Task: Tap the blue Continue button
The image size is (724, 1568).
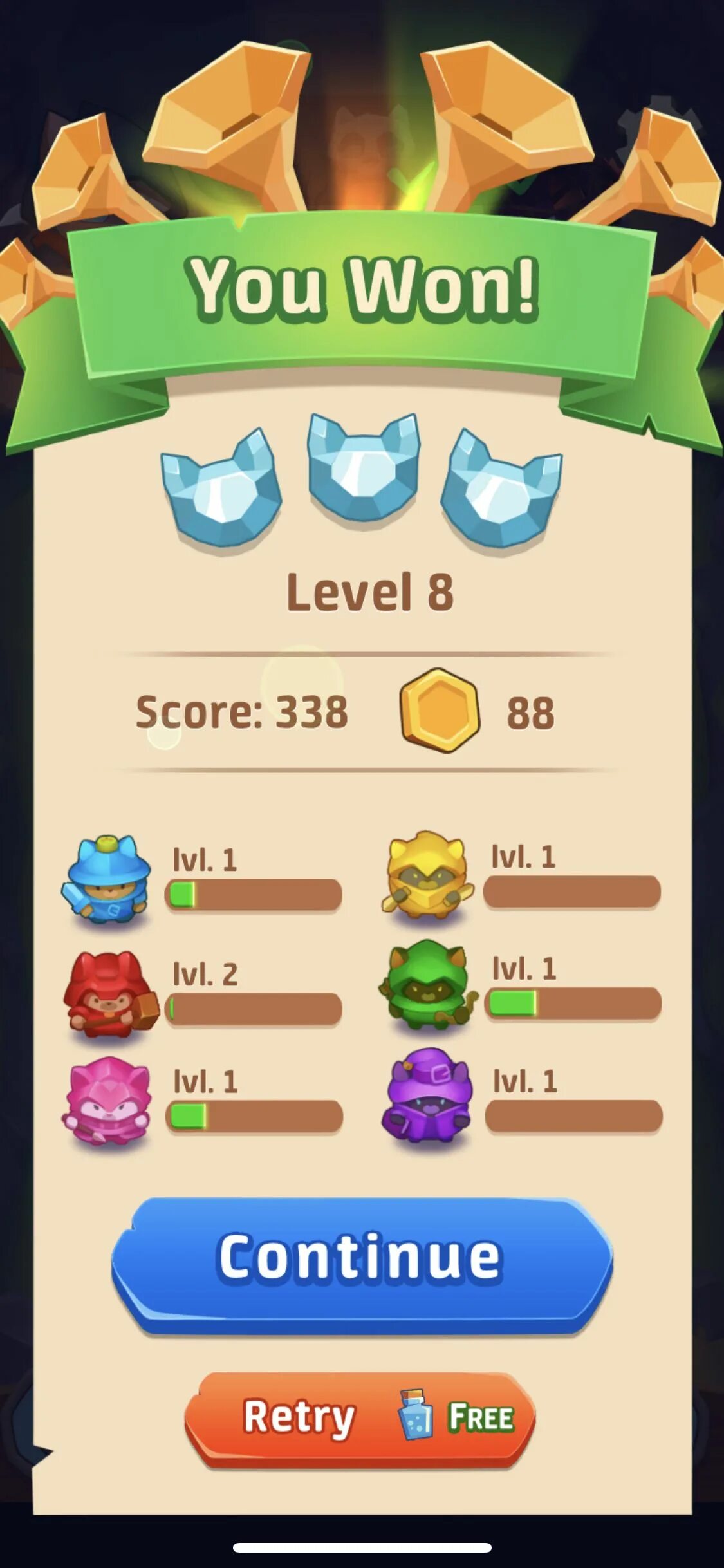Action: pyautogui.click(x=362, y=1265)
